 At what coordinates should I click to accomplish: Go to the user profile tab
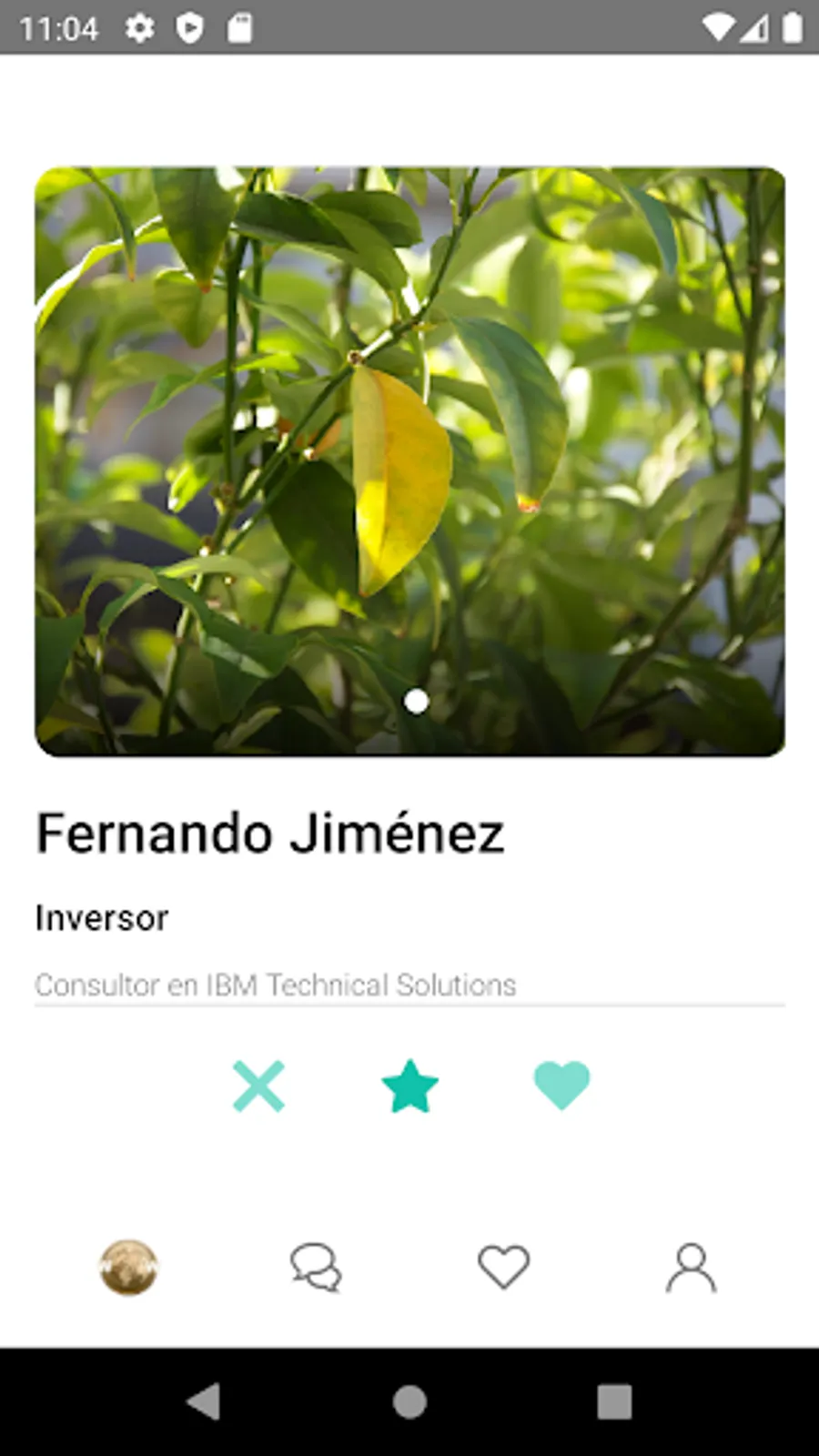tap(691, 1267)
